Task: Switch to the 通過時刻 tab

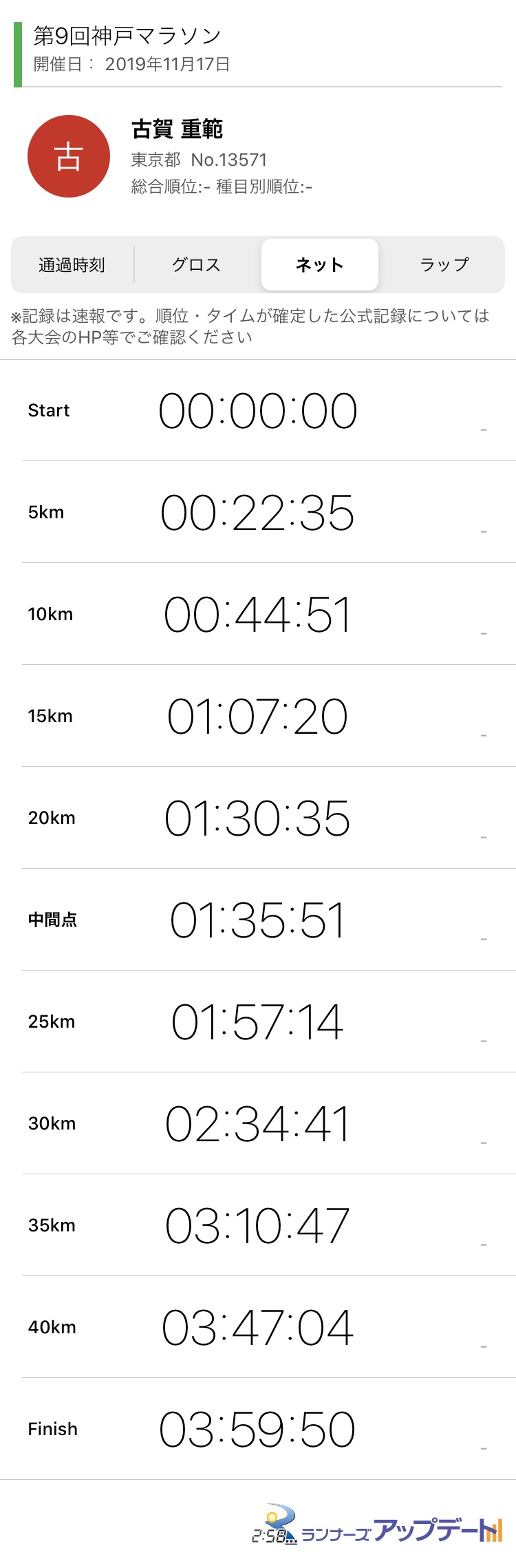Action: coord(72,265)
